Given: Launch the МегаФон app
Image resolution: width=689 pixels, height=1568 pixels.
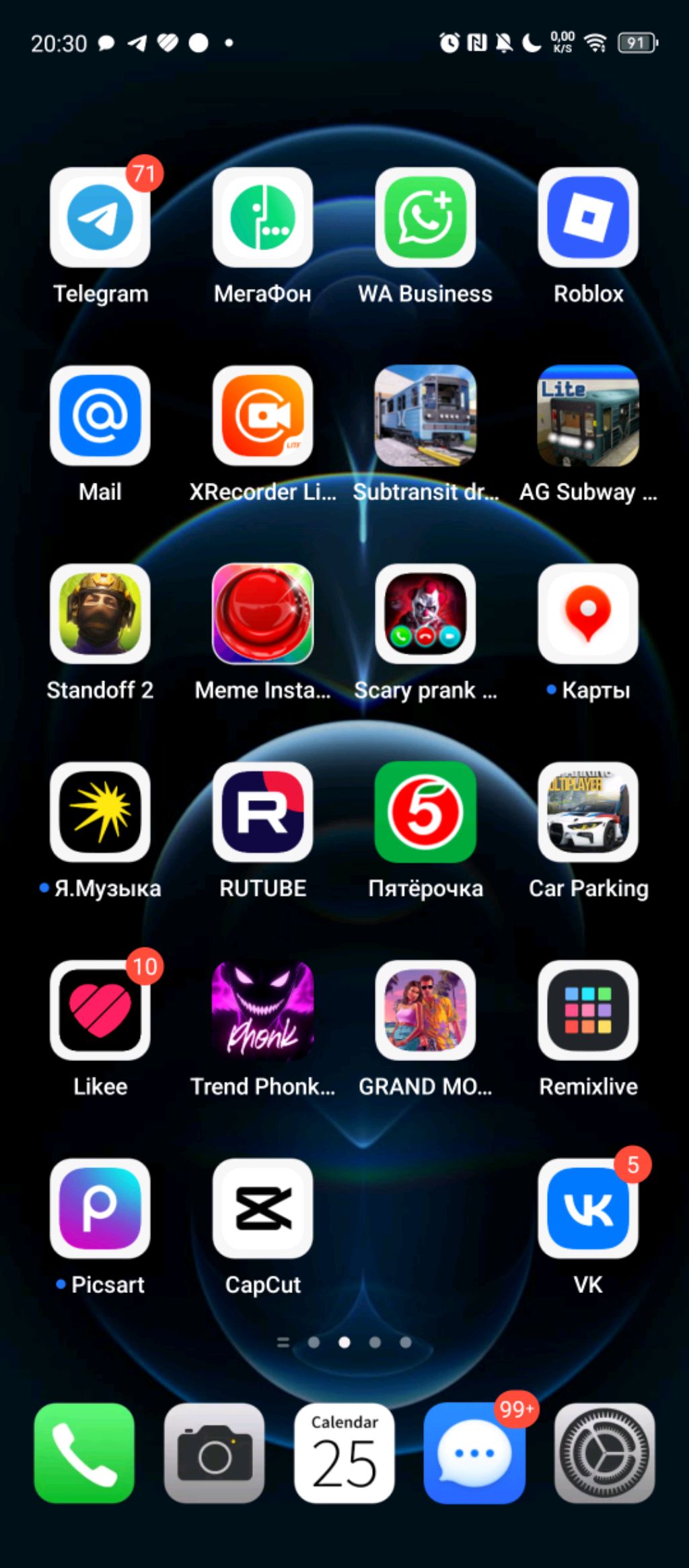Looking at the screenshot, I should (262, 218).
